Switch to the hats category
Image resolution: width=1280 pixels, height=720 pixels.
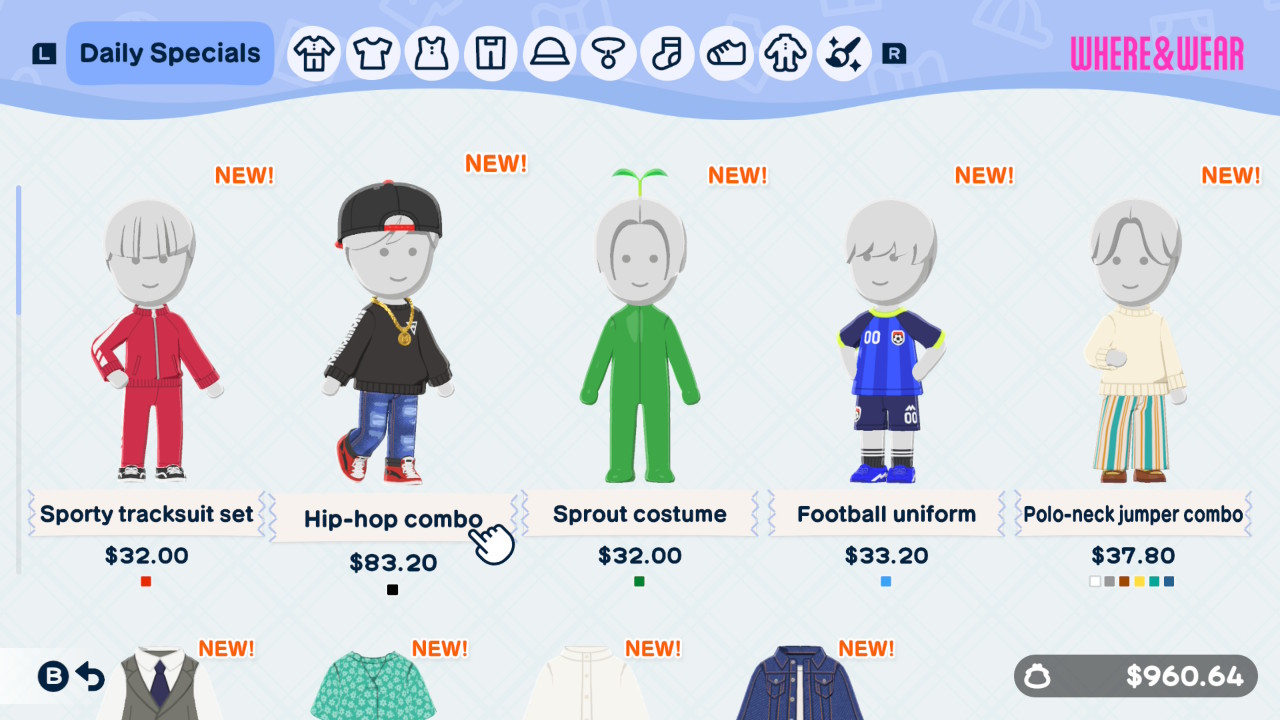(x=549, y=53)
